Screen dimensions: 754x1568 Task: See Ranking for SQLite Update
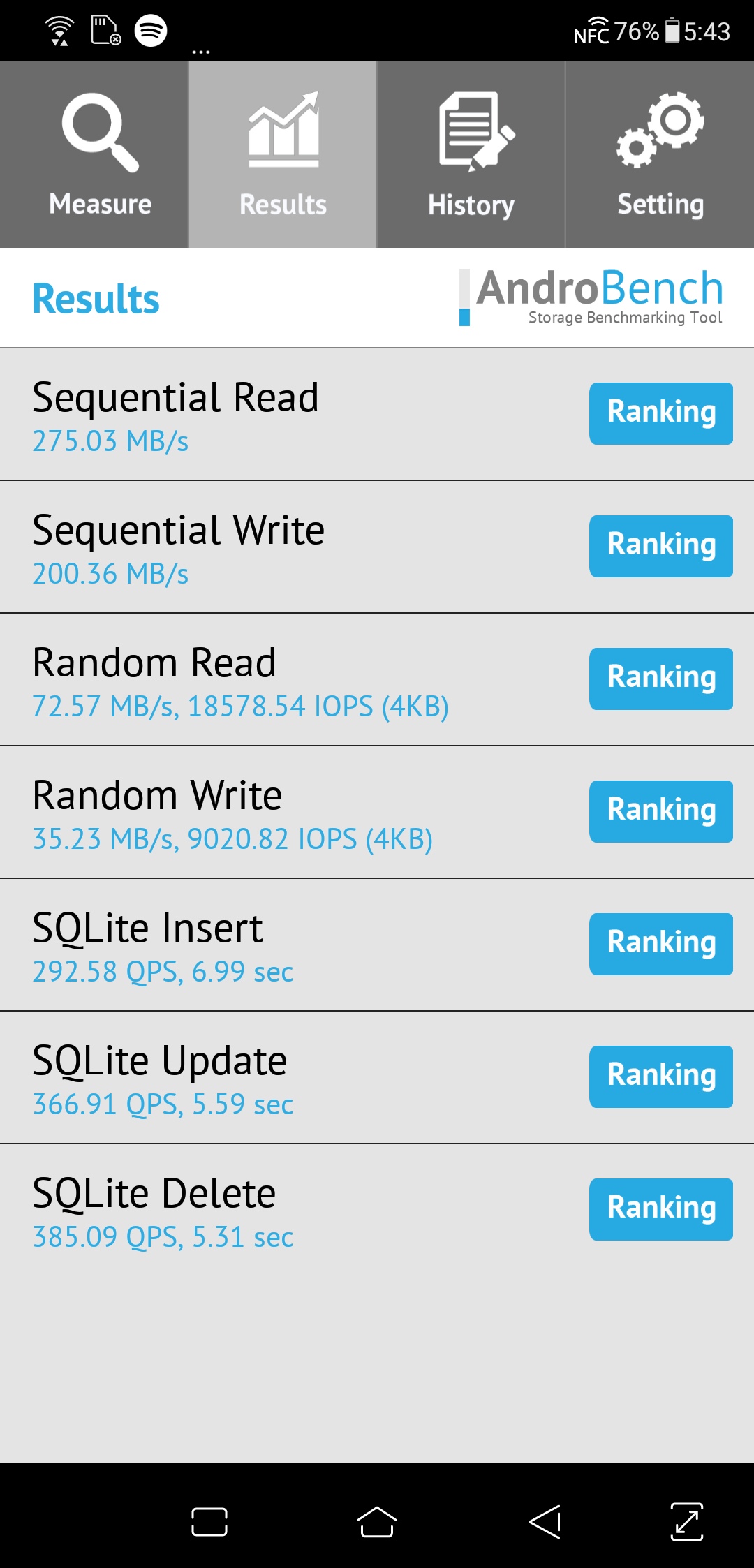(x=660, y=1077)
